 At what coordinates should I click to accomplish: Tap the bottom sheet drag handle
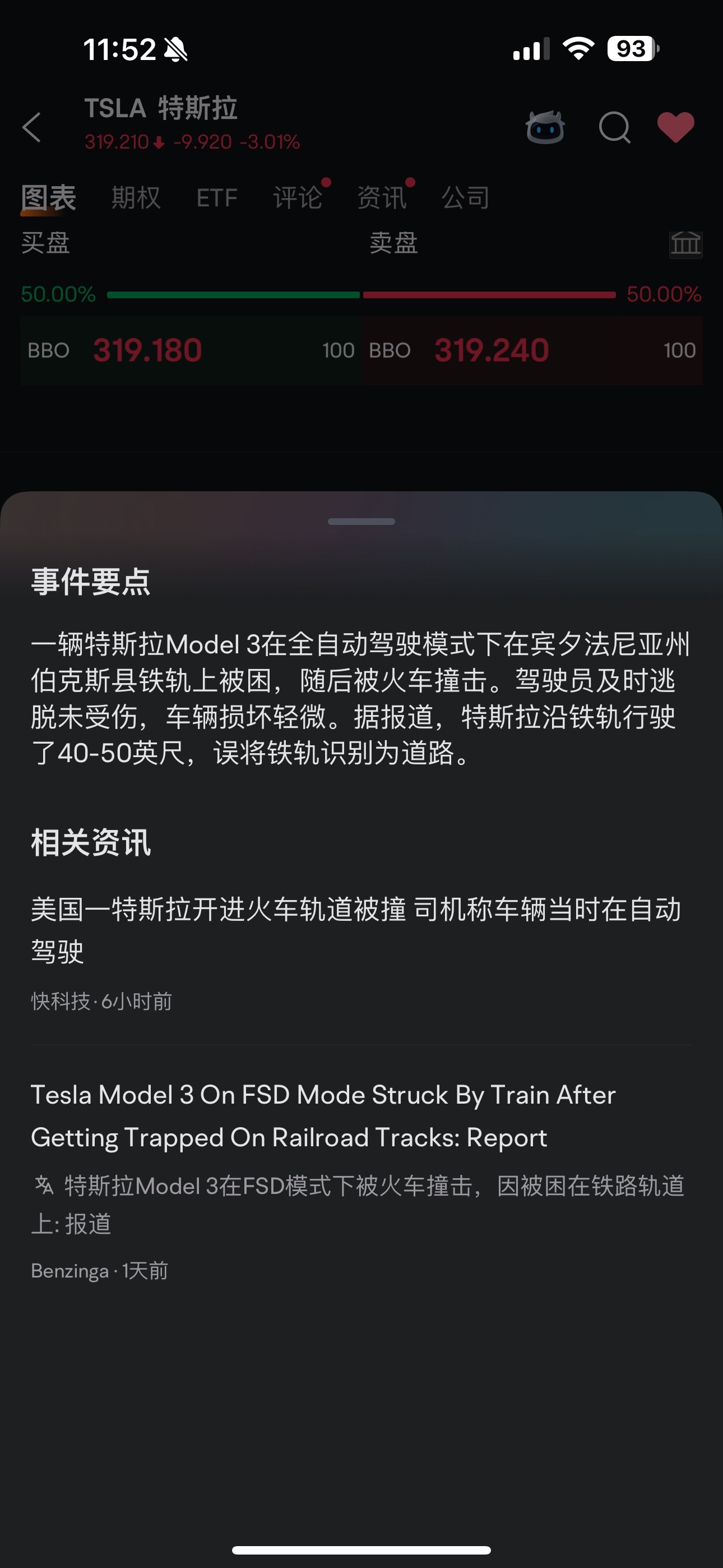pyautogui.click(x=361, y=522)
